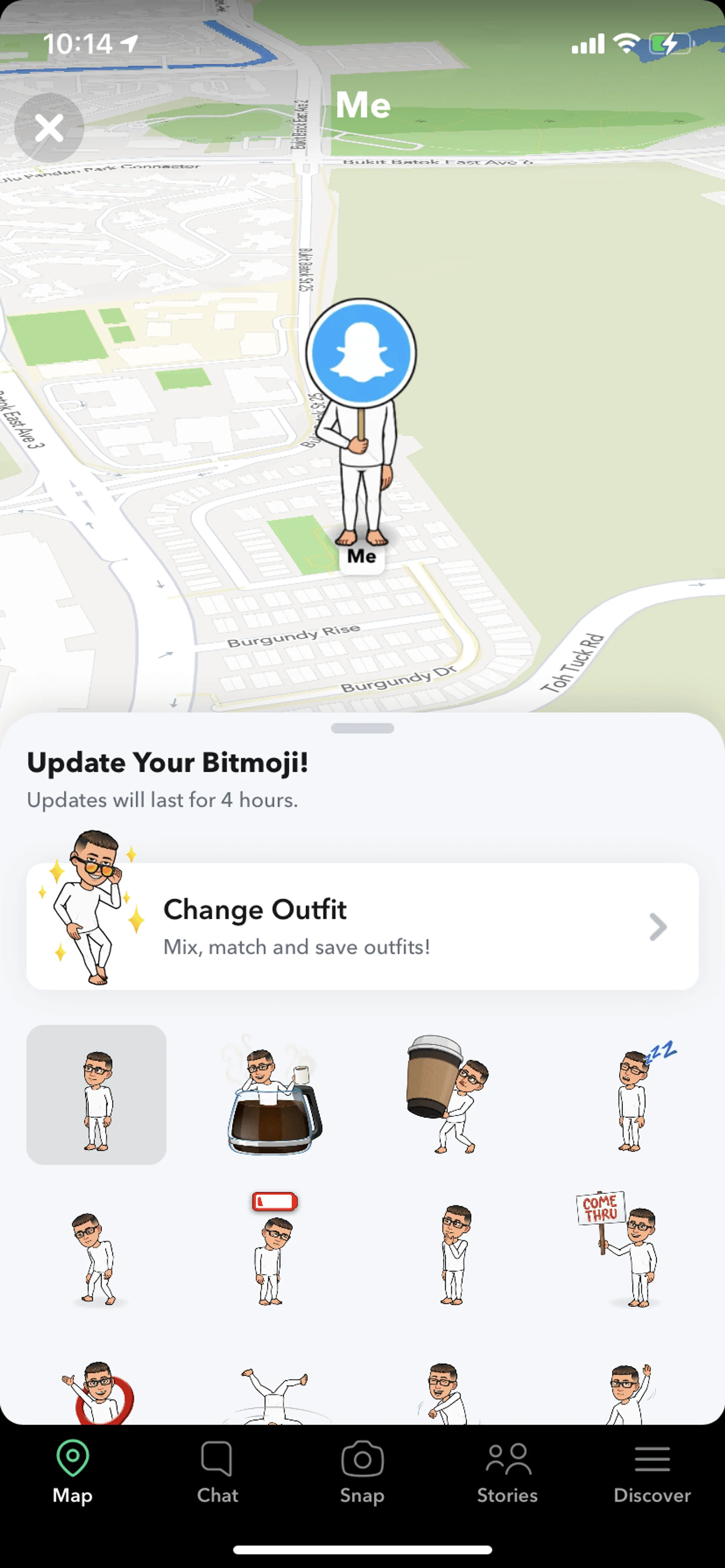
Task: Close the Me map view
Action: pyautogui.click(x=49, y=128)
